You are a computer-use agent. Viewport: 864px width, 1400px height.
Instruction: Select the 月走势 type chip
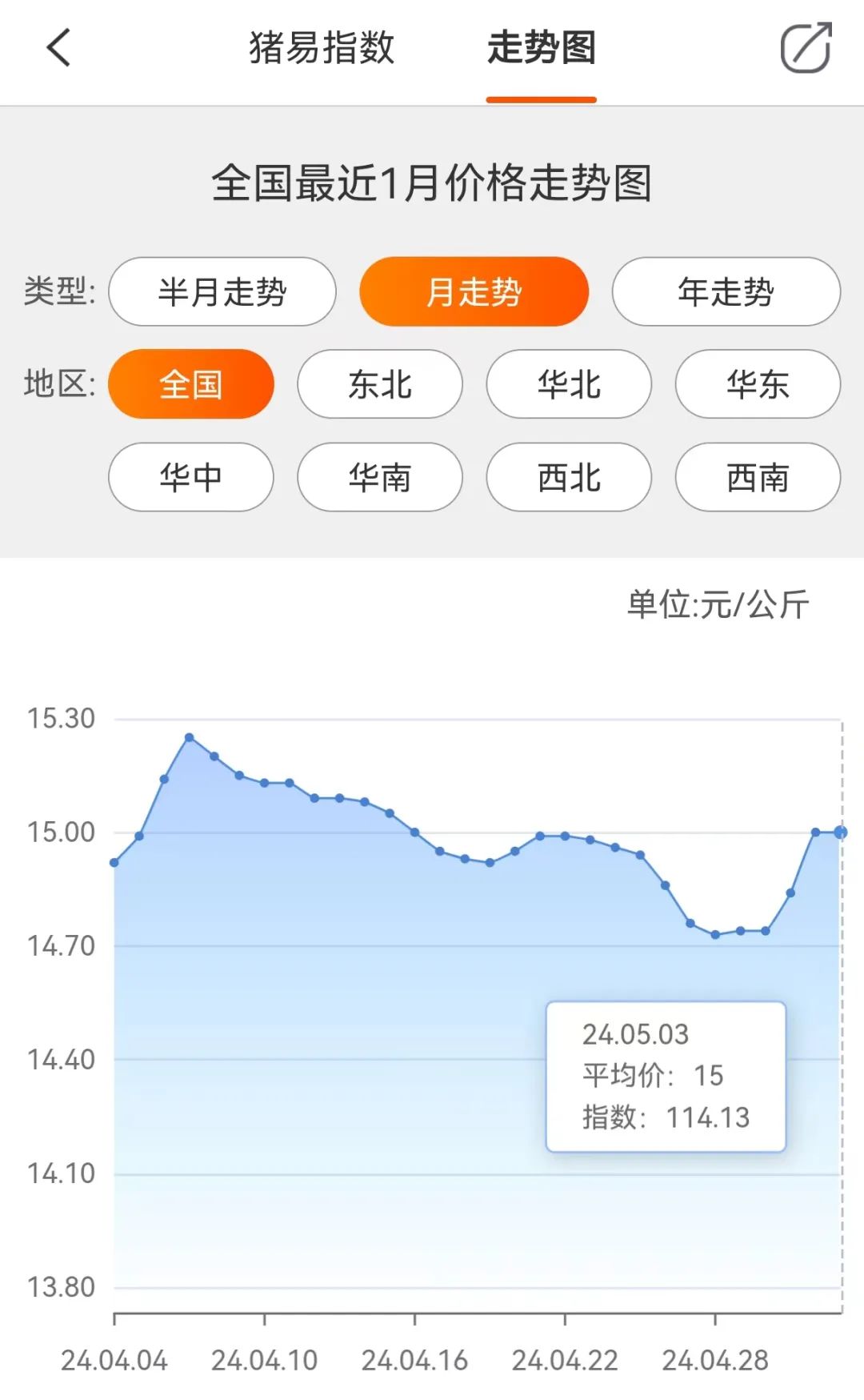point(474,291)
